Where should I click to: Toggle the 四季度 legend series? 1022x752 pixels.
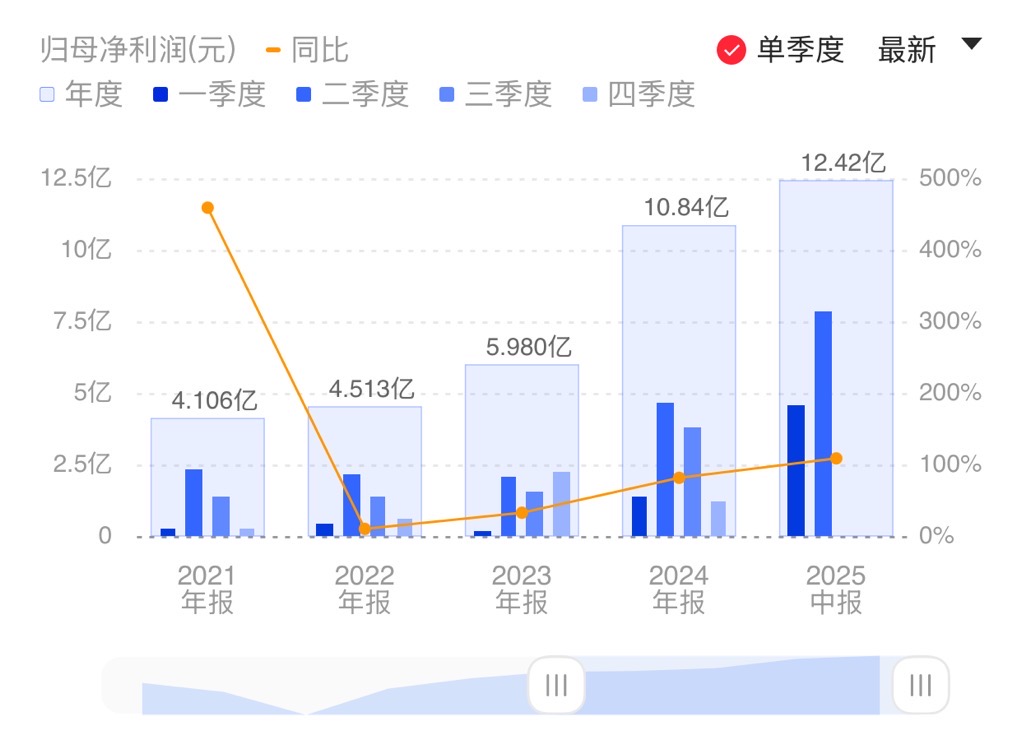point(638,95)
